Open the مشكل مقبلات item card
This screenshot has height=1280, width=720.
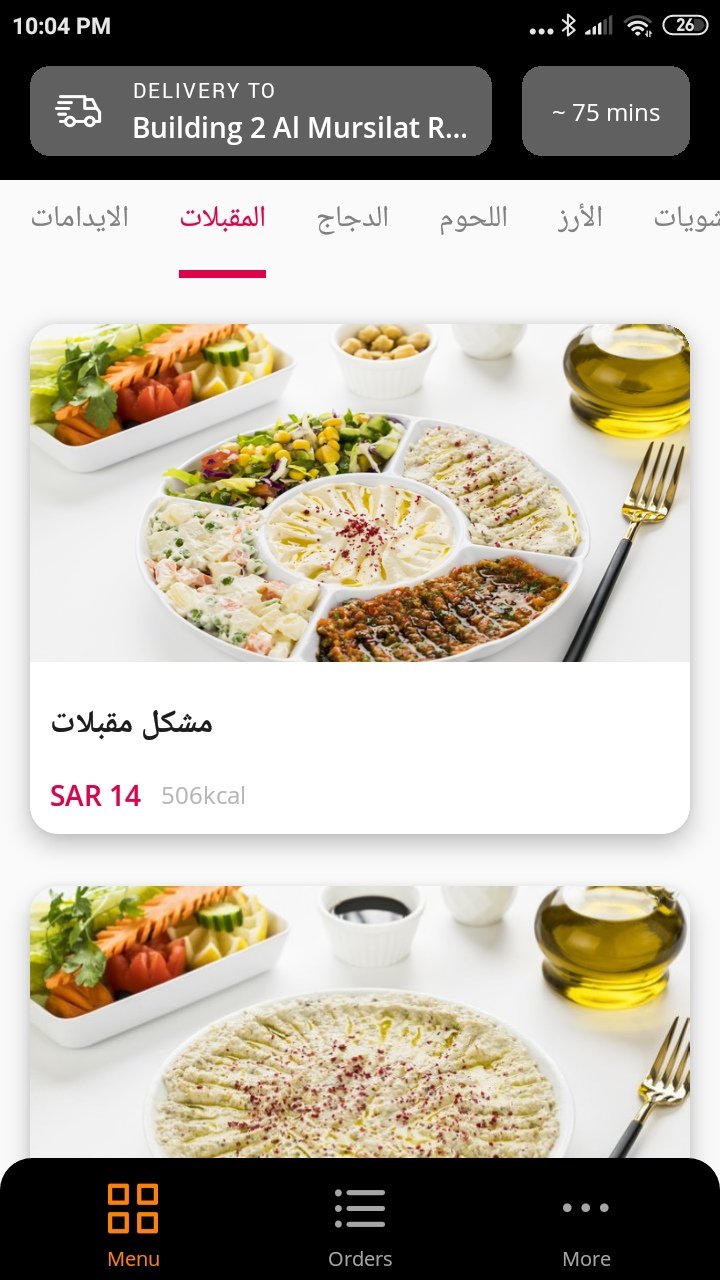pos(360,578)
